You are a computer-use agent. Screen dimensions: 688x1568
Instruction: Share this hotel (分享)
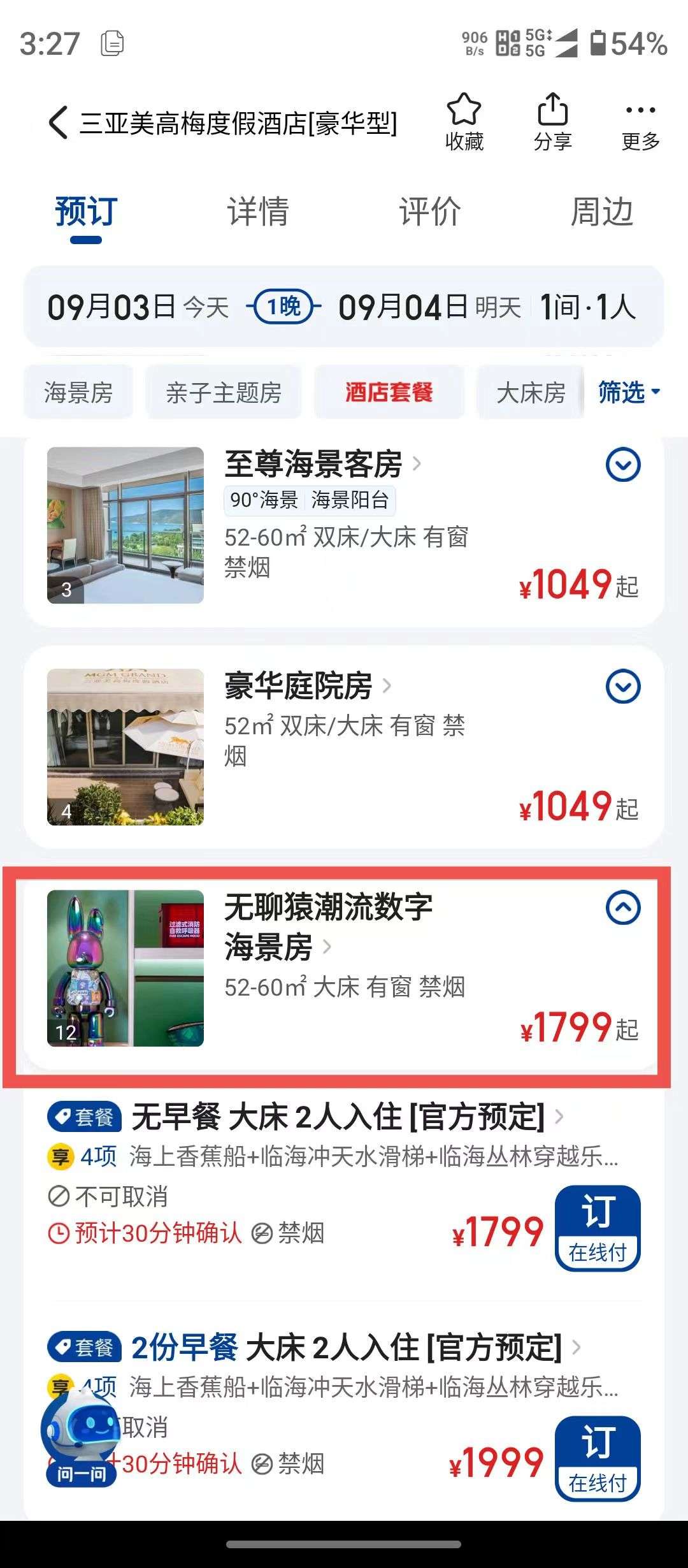[552, 122]
